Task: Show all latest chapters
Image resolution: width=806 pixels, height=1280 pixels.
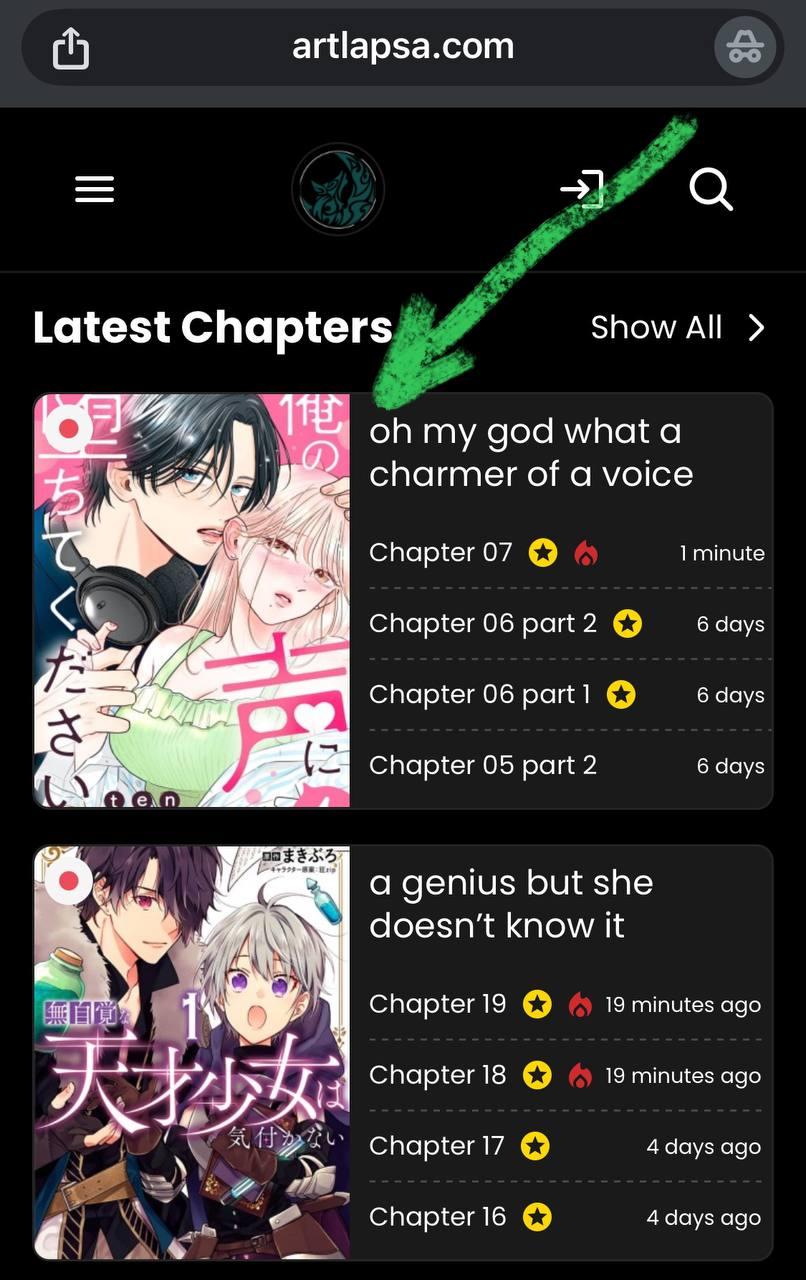Action: 676,327
